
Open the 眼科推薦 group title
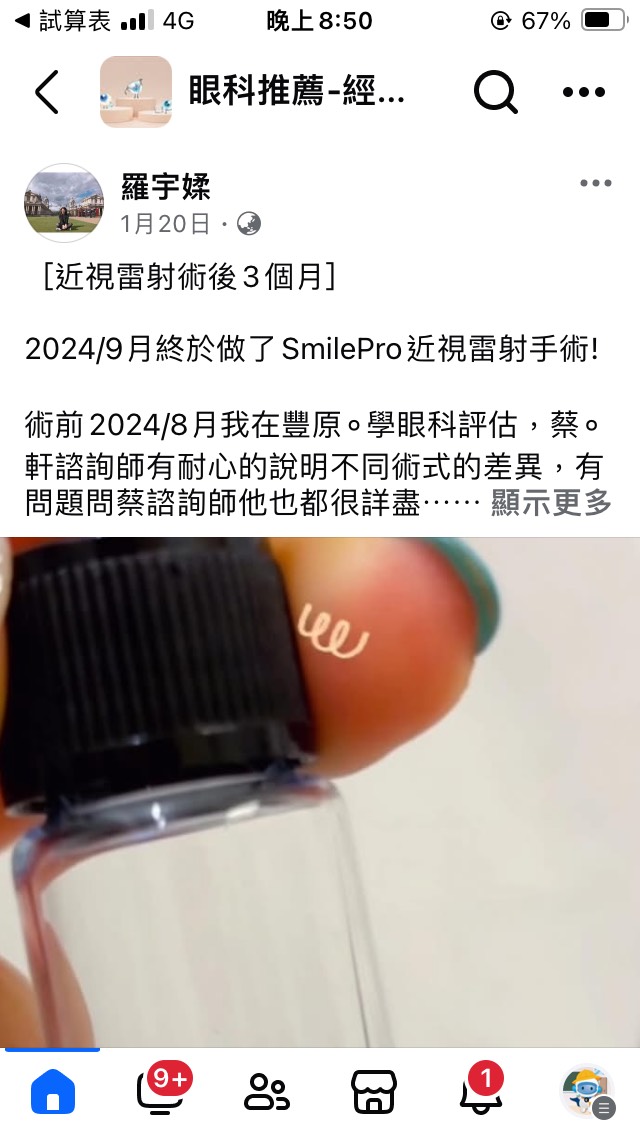[297, 92]
